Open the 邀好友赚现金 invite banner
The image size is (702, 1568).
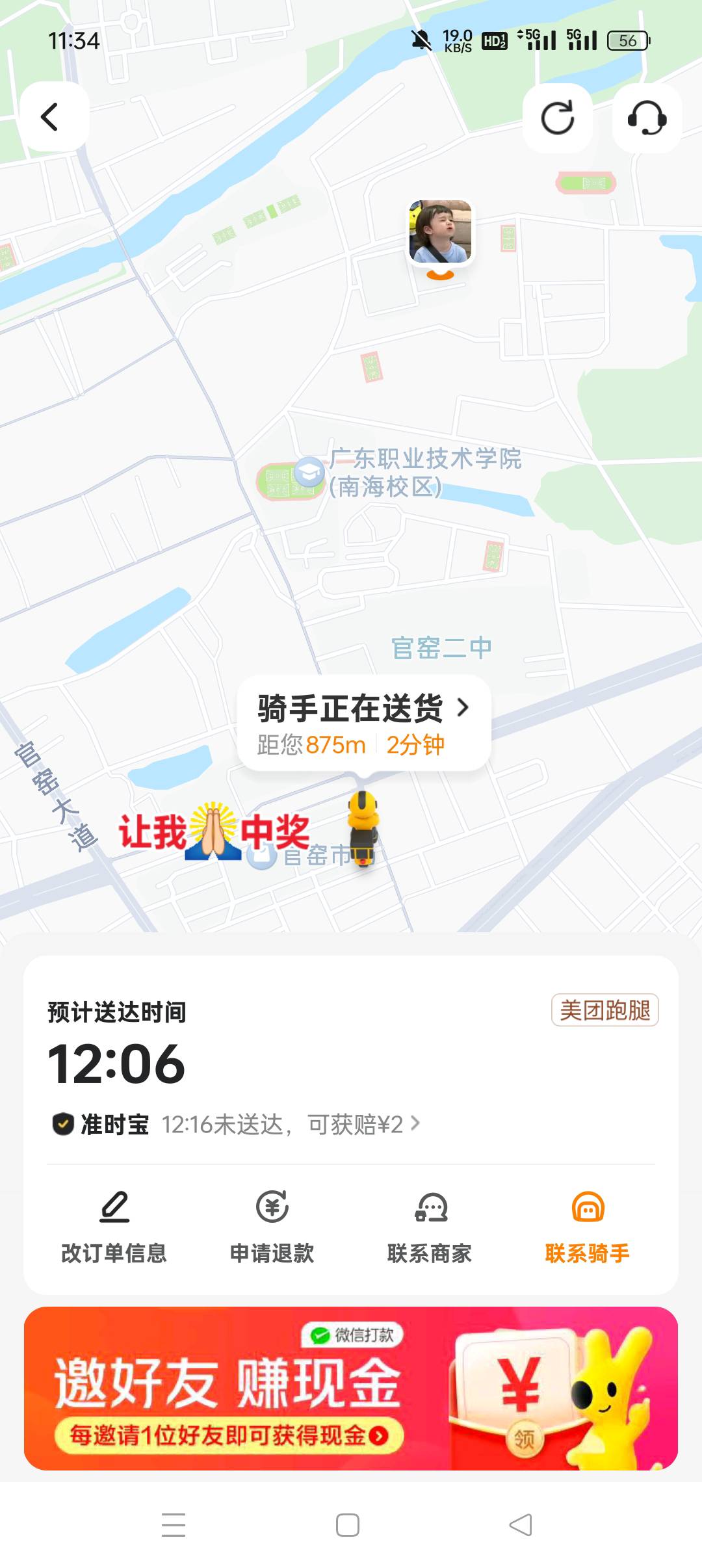(351, 1389)
